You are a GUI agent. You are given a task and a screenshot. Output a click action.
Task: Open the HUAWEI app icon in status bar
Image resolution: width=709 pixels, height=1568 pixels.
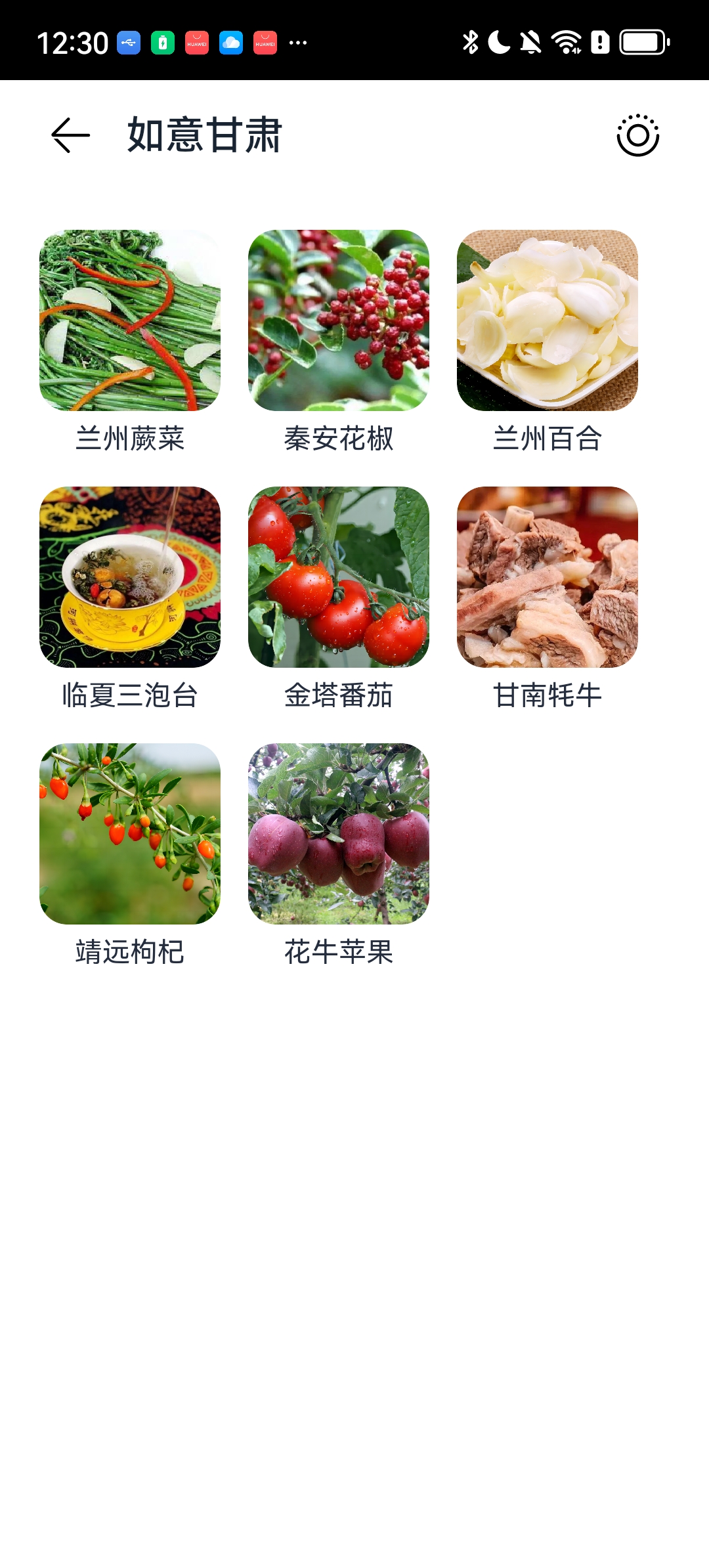pyautogui.click(x=198, y=41)
